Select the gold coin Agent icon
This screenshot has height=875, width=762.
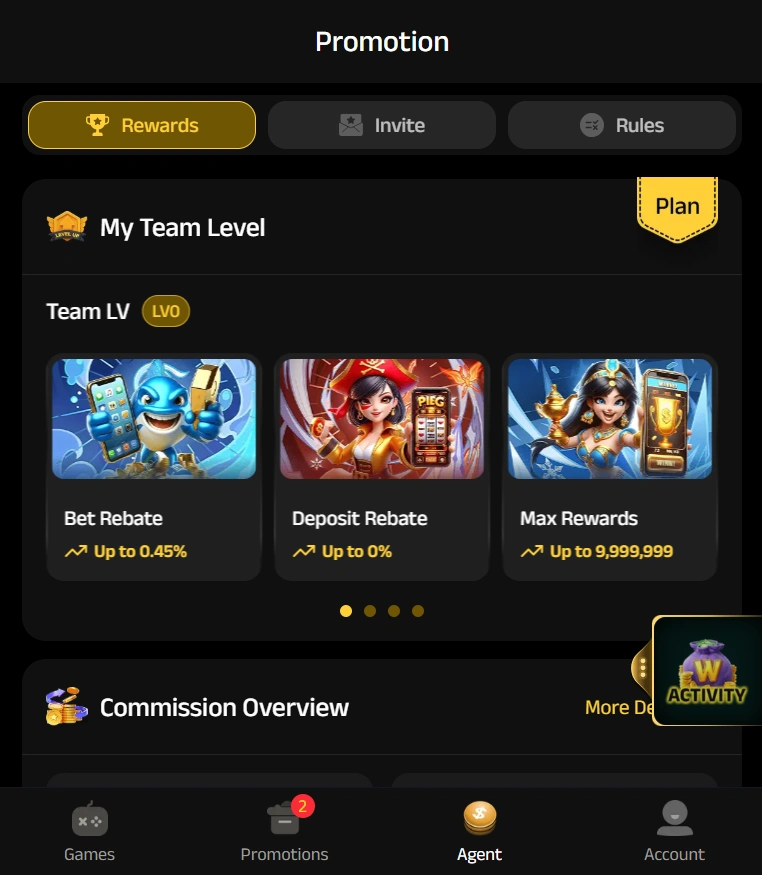point(479,818)
